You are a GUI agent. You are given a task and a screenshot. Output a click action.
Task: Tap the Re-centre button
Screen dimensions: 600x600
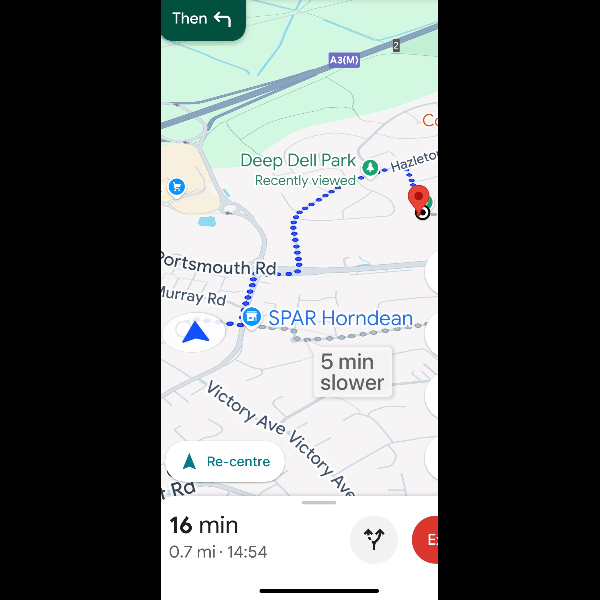[225, 462]
